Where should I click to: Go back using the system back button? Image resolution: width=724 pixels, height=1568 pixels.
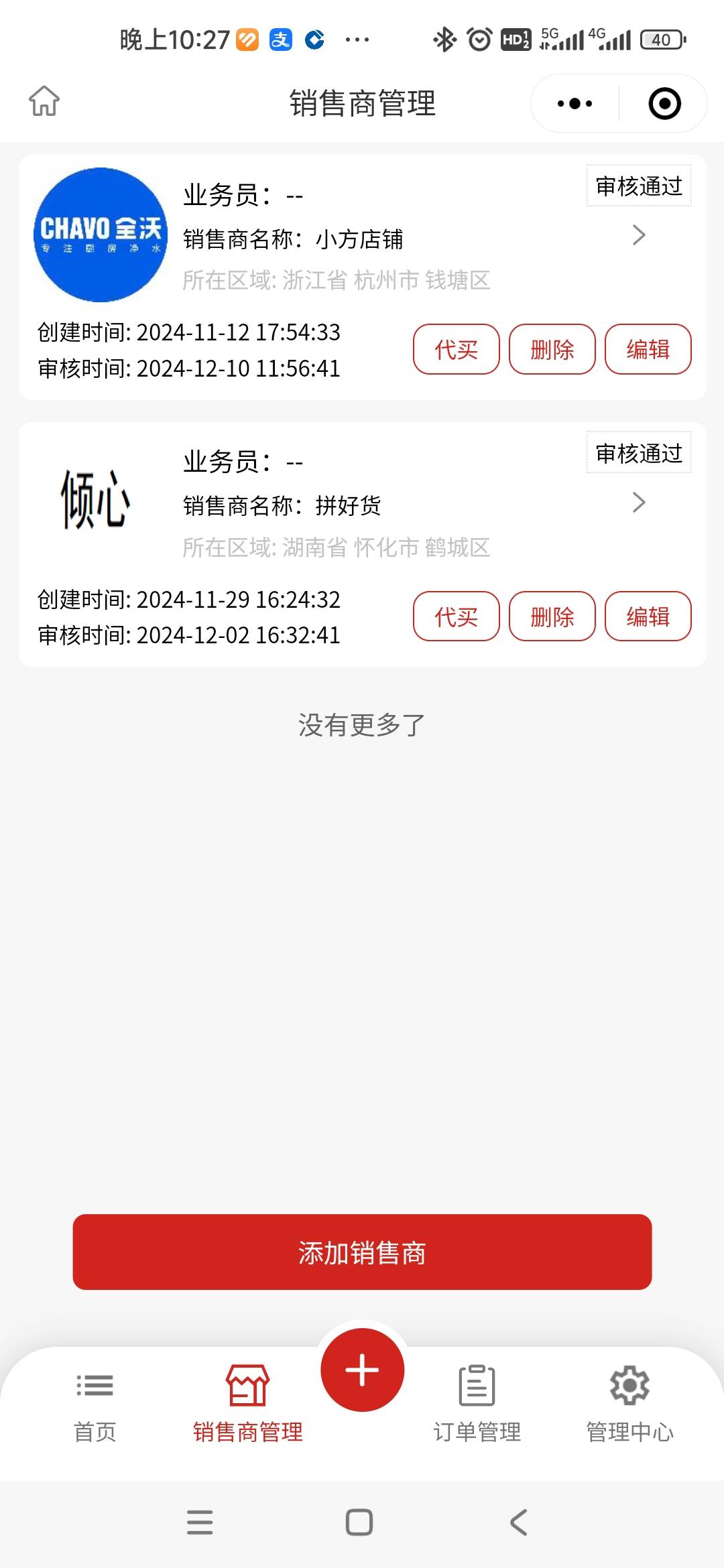(x=519, y=1522)
